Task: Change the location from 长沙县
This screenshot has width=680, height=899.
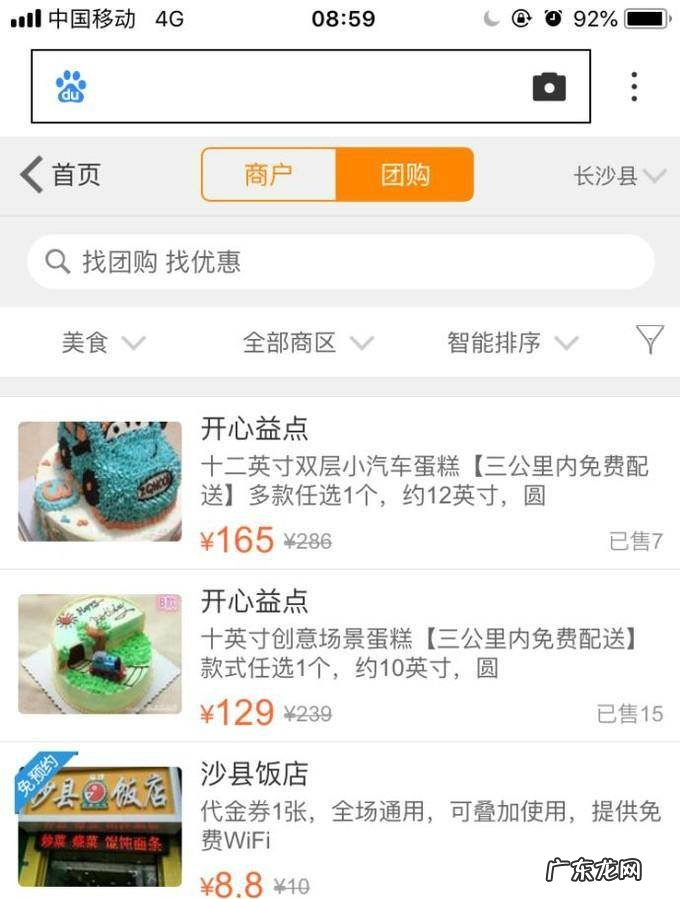Action: 618,176
